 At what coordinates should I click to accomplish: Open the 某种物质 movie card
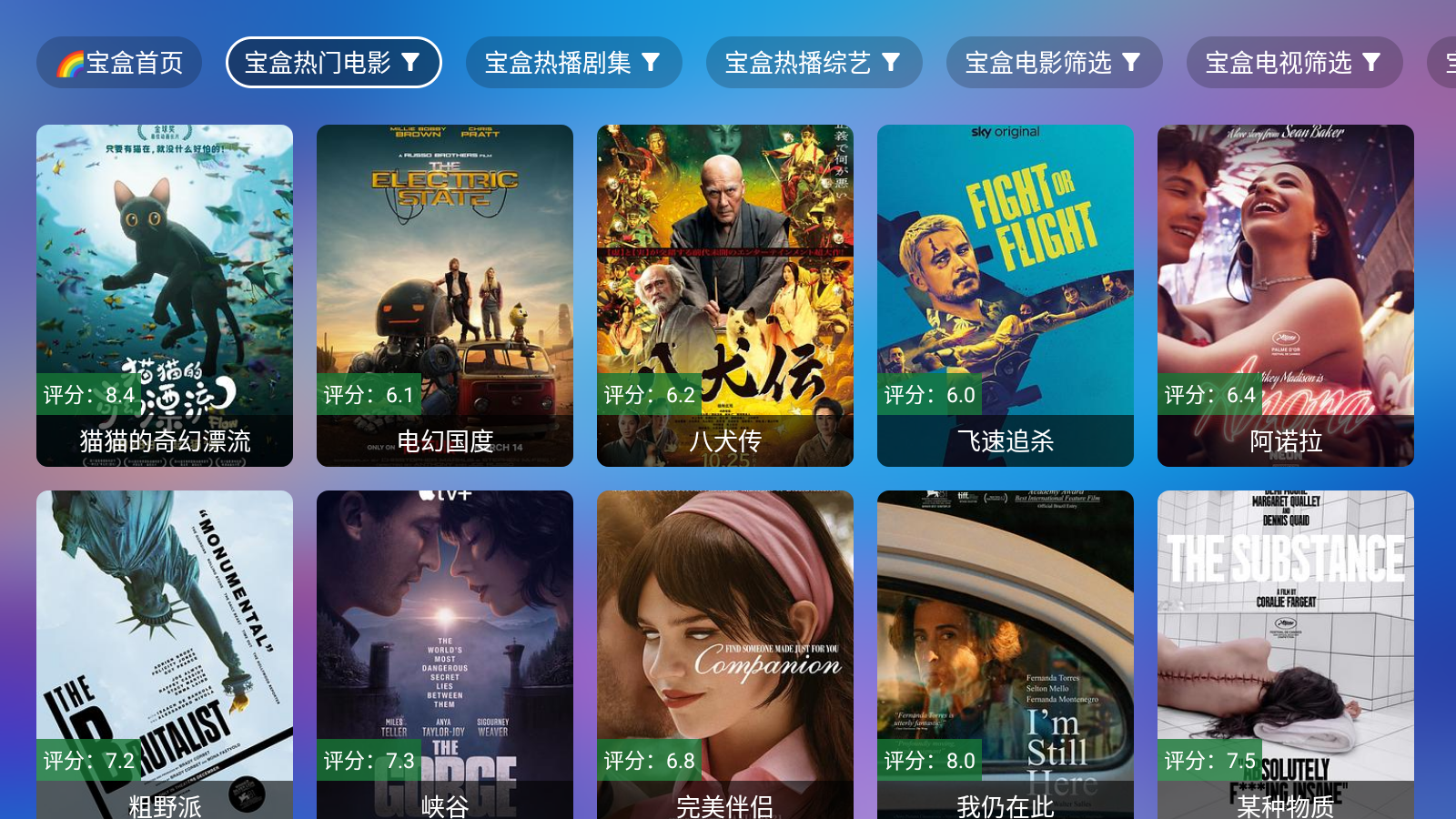(x=1286, y=655)
